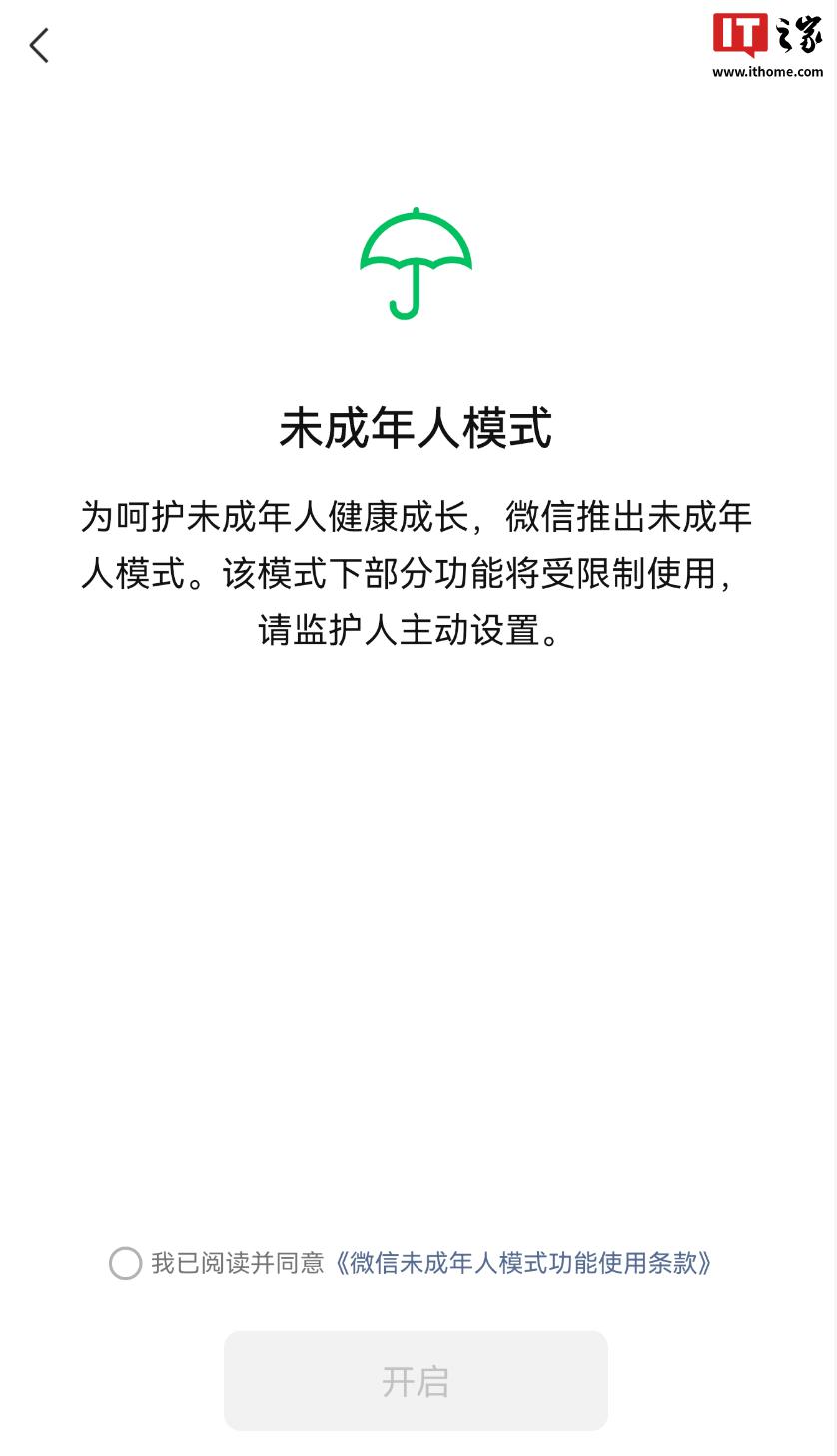Open 《微信未成年人模式功能使用条款》 link

(522, 1263)
